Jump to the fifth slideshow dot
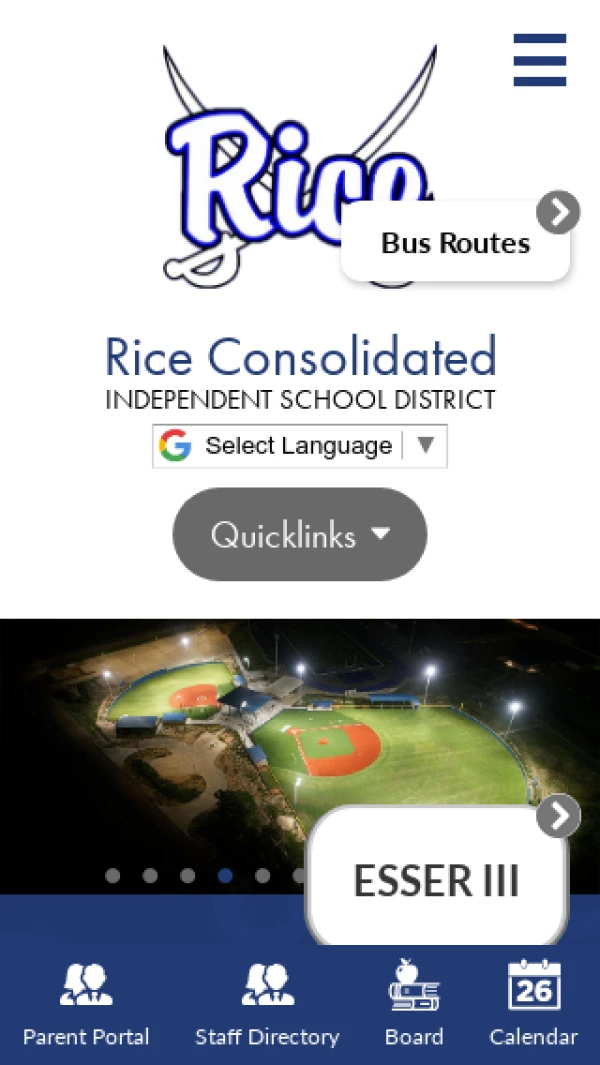This screenshot has width=600, height=1065. coord(262,876)
